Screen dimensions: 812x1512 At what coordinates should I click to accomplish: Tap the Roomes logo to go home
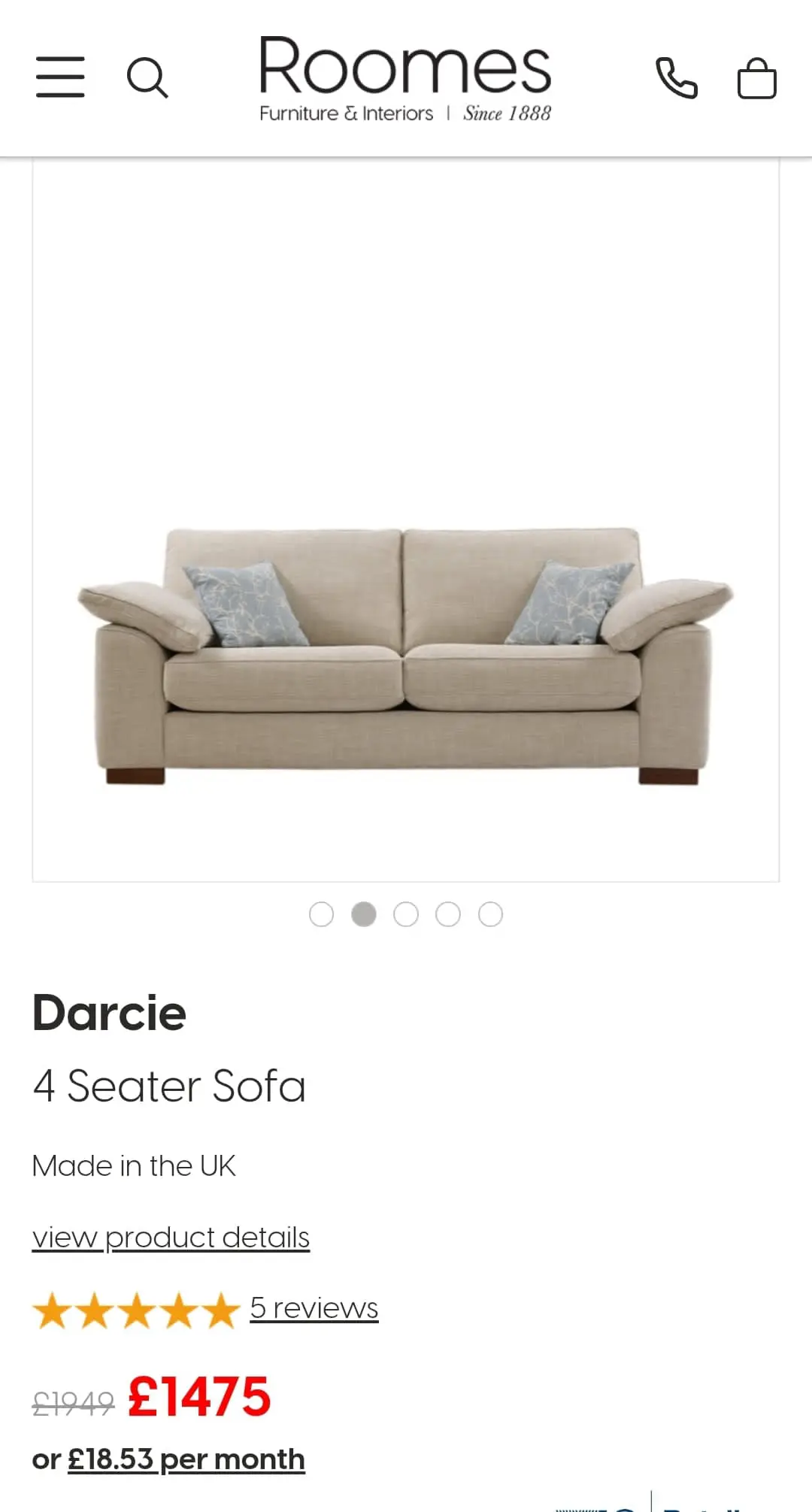(x=405, y=79)
